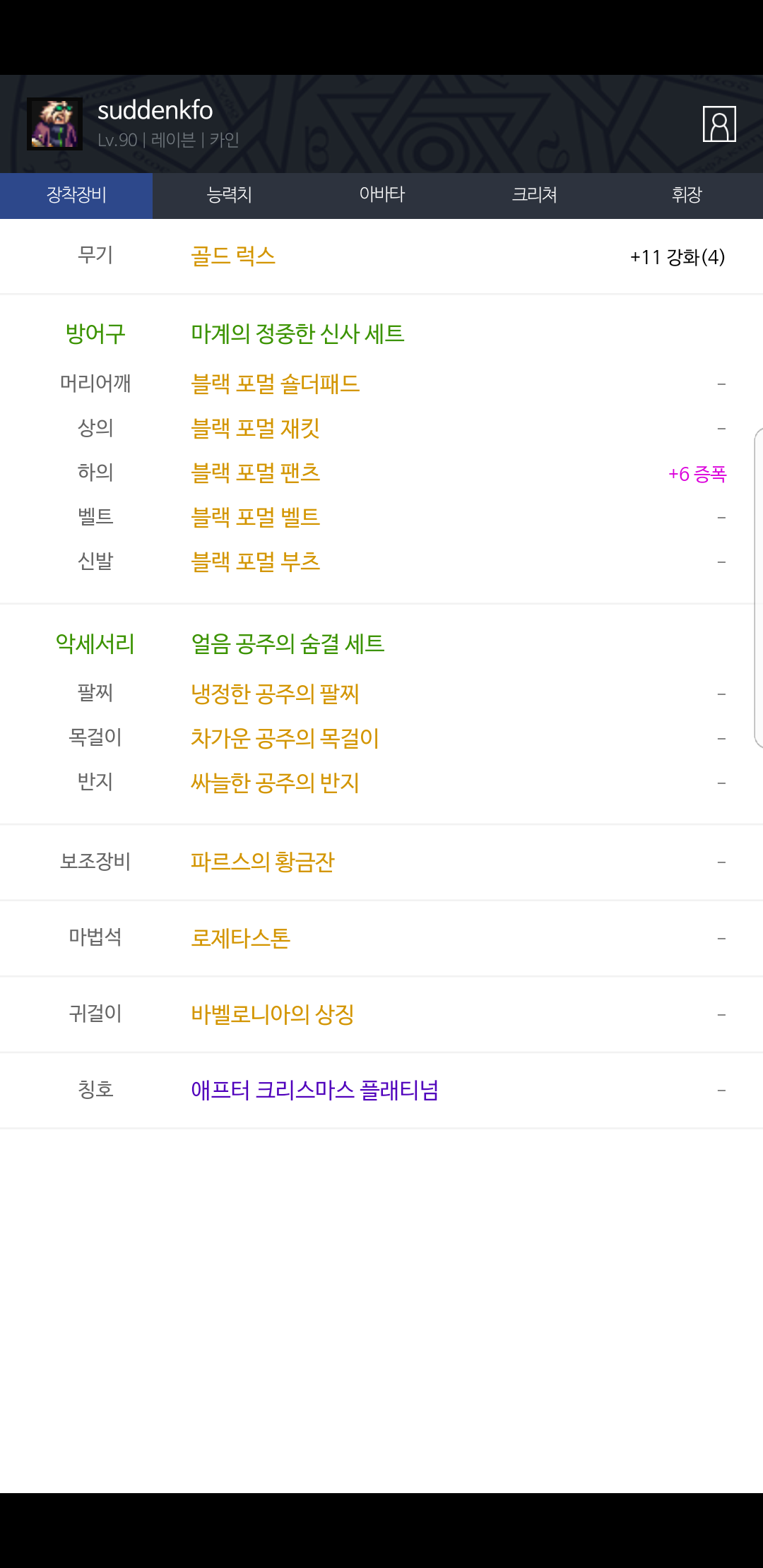Screen dimensions: 763x1568
Task: Open 블랙 포멀 부츠 item
Action: [256, 562]
